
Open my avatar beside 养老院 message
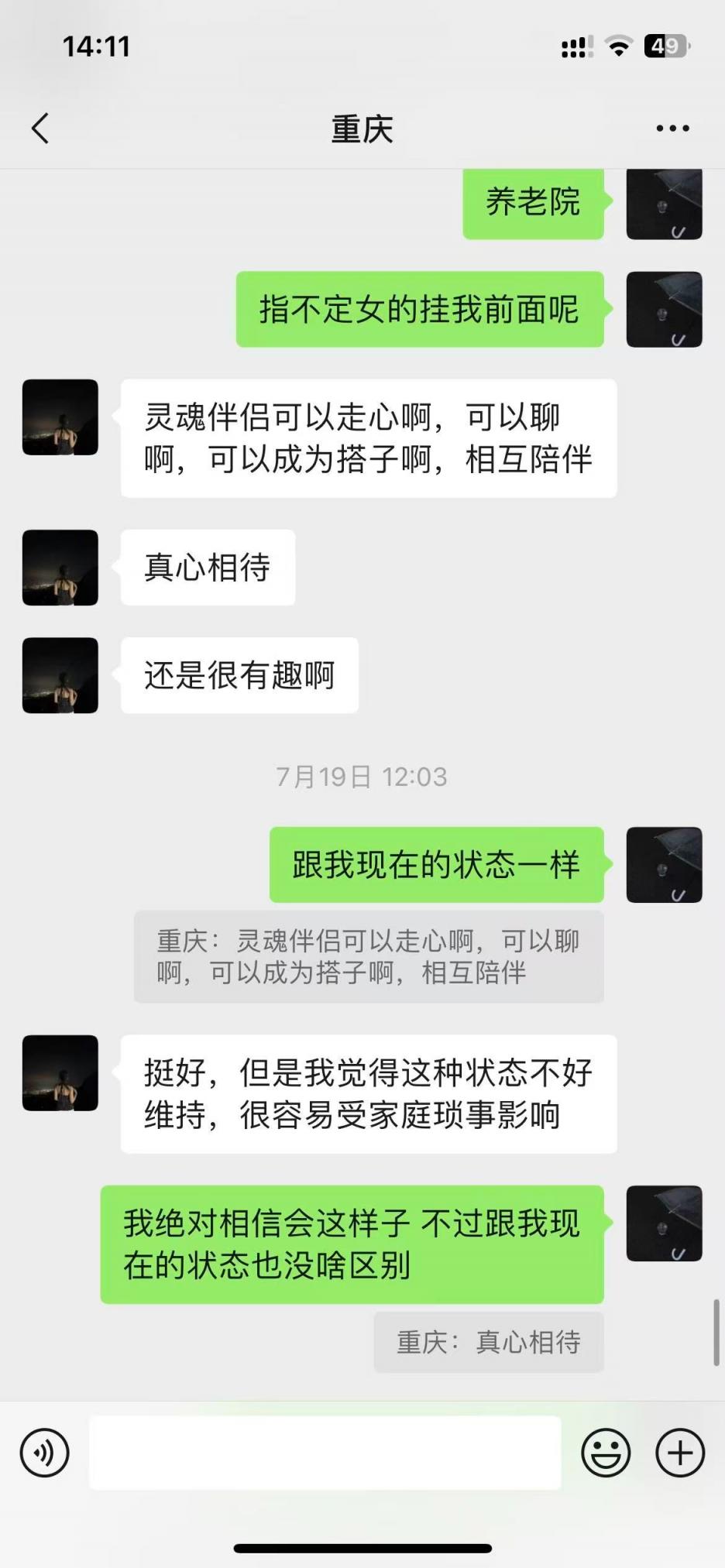click(664, 203)
